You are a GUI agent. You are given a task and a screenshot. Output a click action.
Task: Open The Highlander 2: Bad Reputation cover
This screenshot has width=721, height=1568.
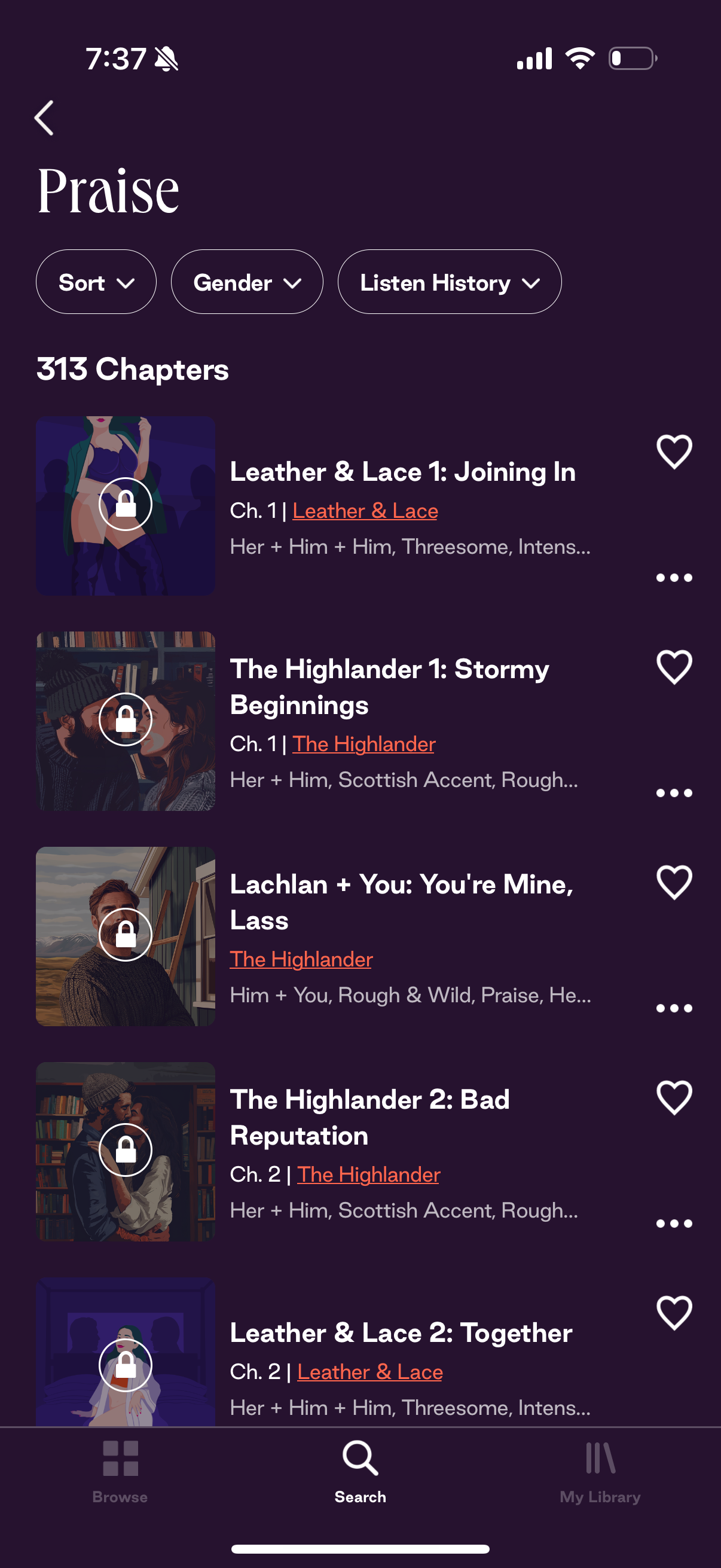[x=126, y=1151]
